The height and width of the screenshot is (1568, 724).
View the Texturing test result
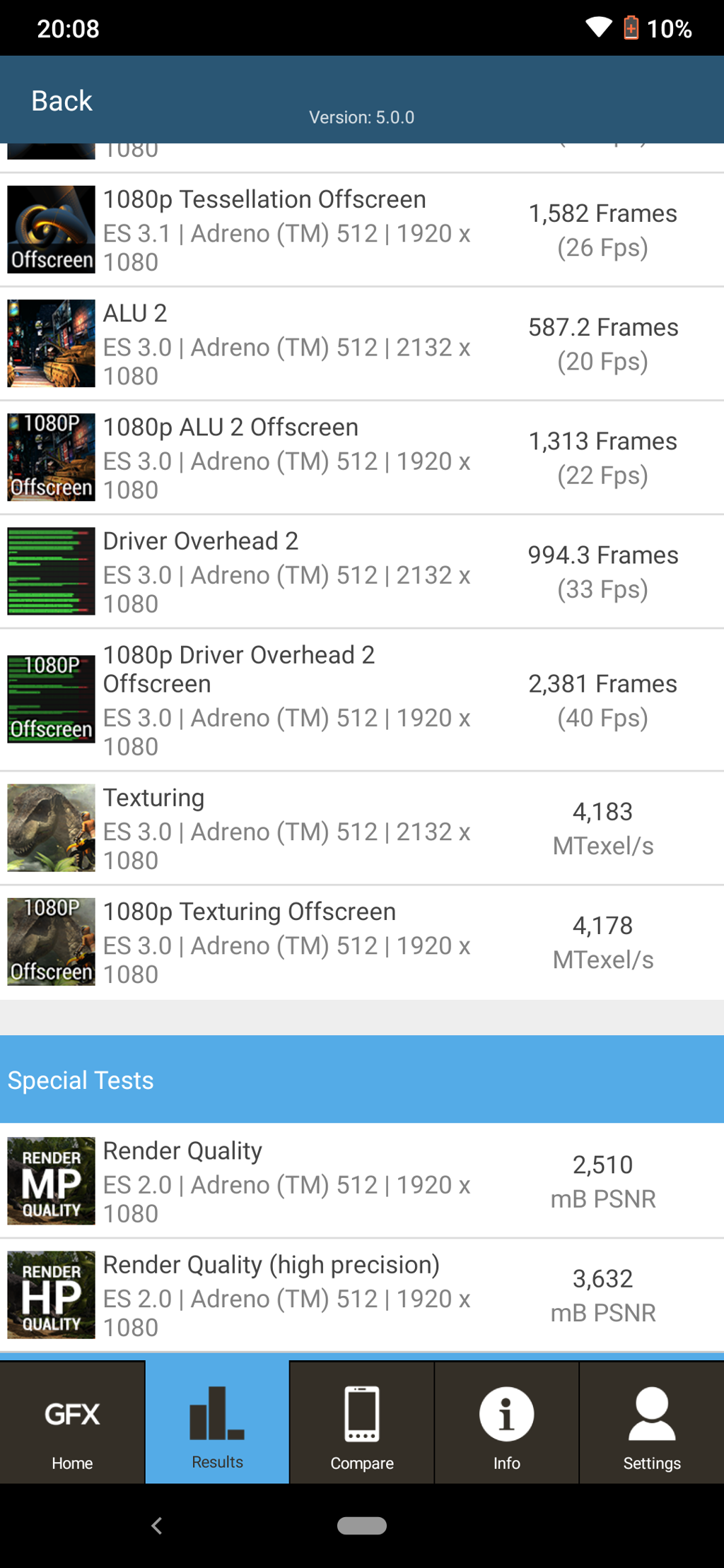pyautogui.click(x=362, y=828)
